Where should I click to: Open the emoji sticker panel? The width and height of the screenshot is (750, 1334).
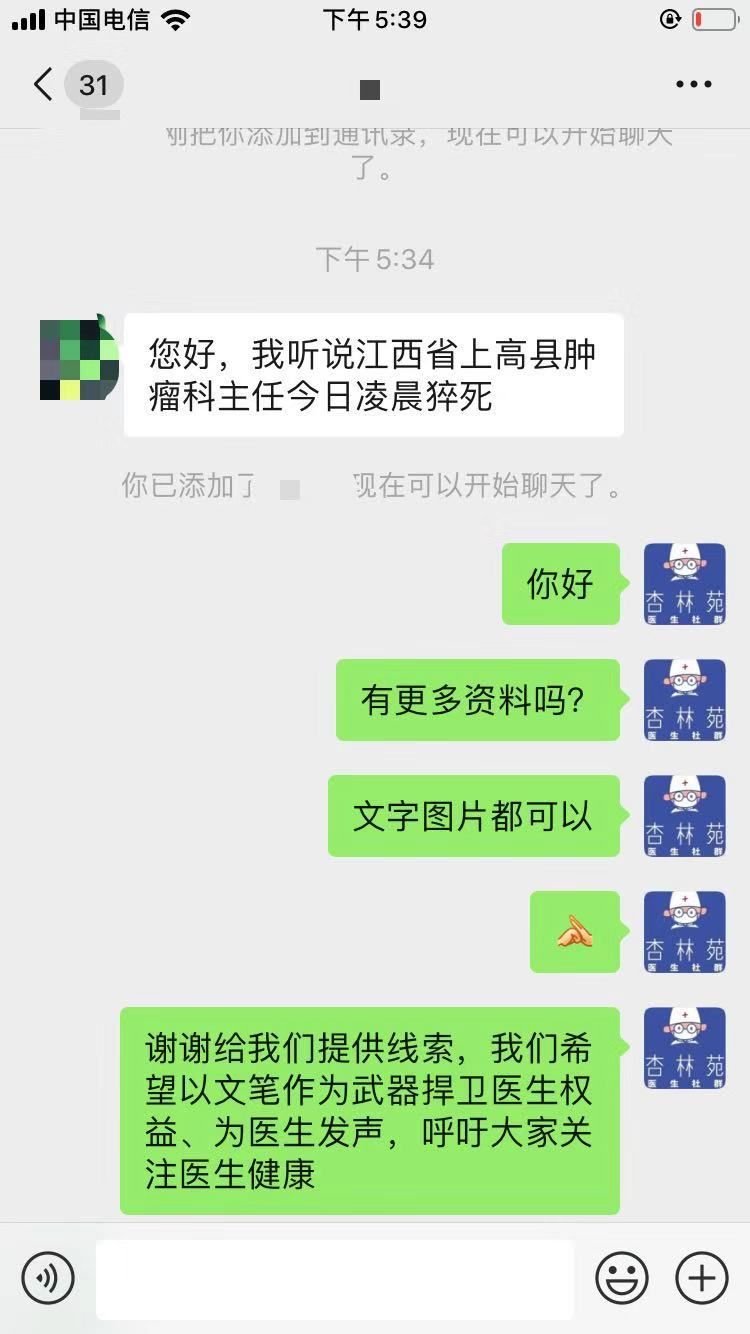pyautogui.click(x=622, y=1277)
